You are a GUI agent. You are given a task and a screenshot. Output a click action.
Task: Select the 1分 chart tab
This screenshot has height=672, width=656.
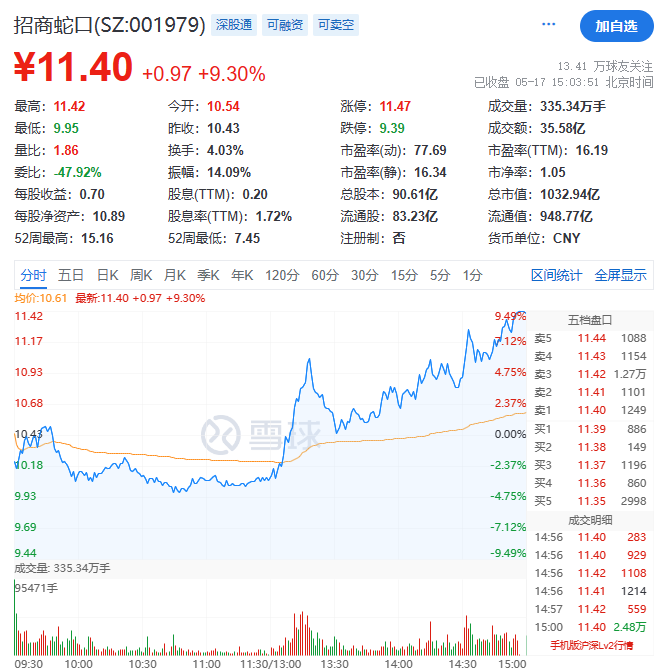[473, 275]
